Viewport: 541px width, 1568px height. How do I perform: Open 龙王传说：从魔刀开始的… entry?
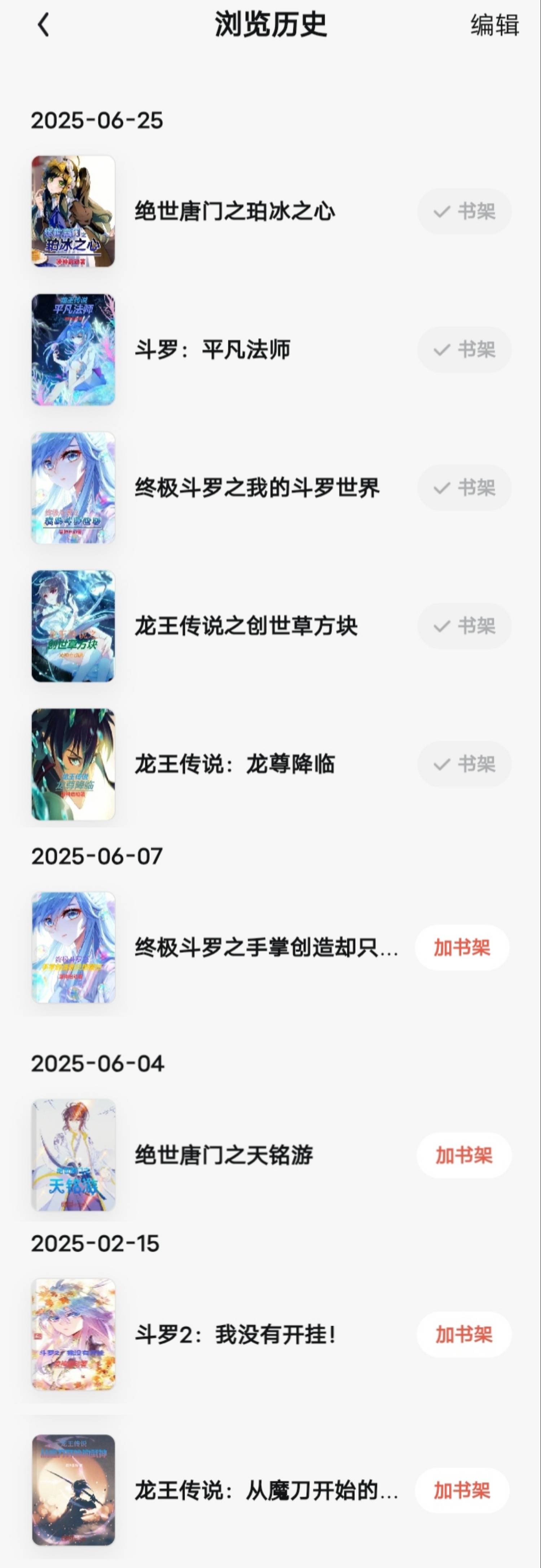click(266, 1491)
